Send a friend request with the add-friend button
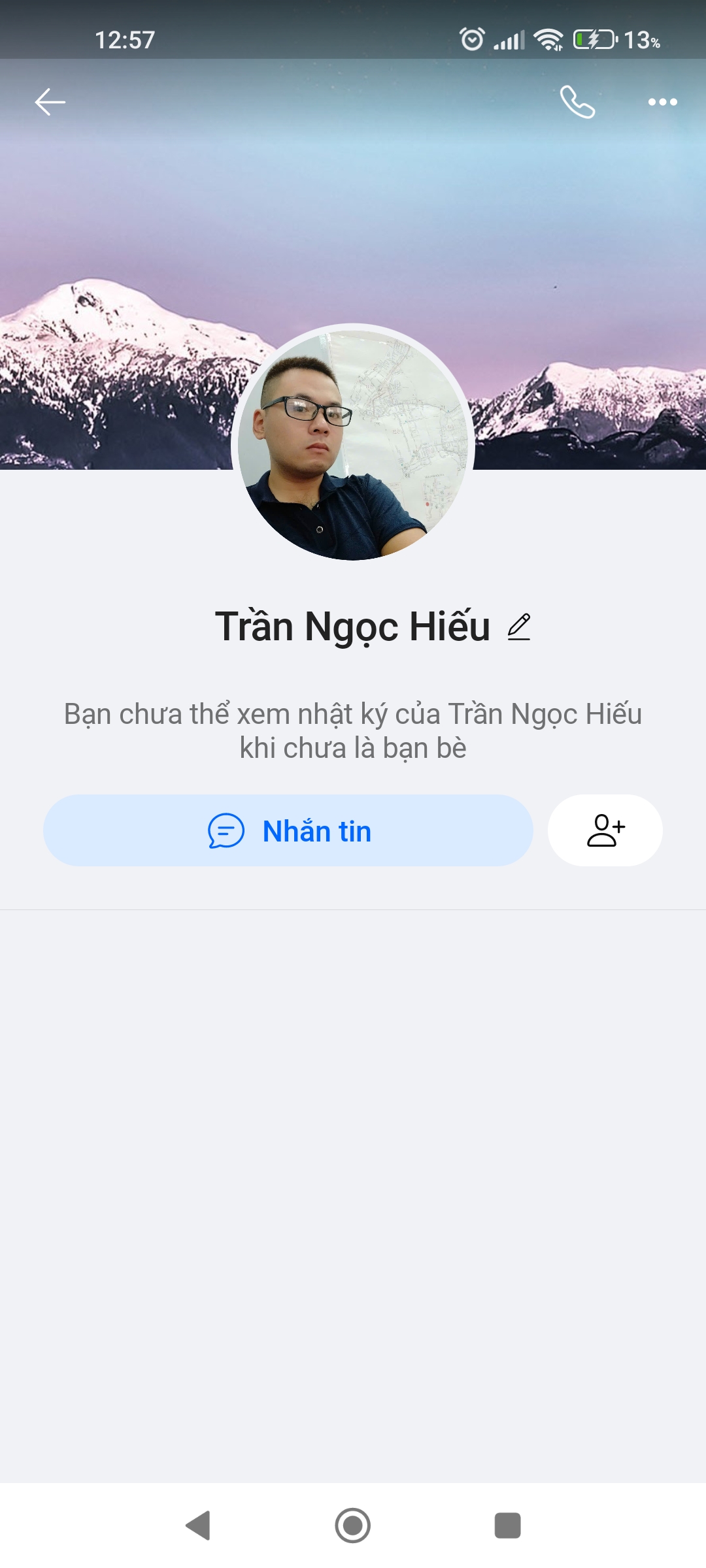The image size is (706, 1568). [x=605, y=831]
